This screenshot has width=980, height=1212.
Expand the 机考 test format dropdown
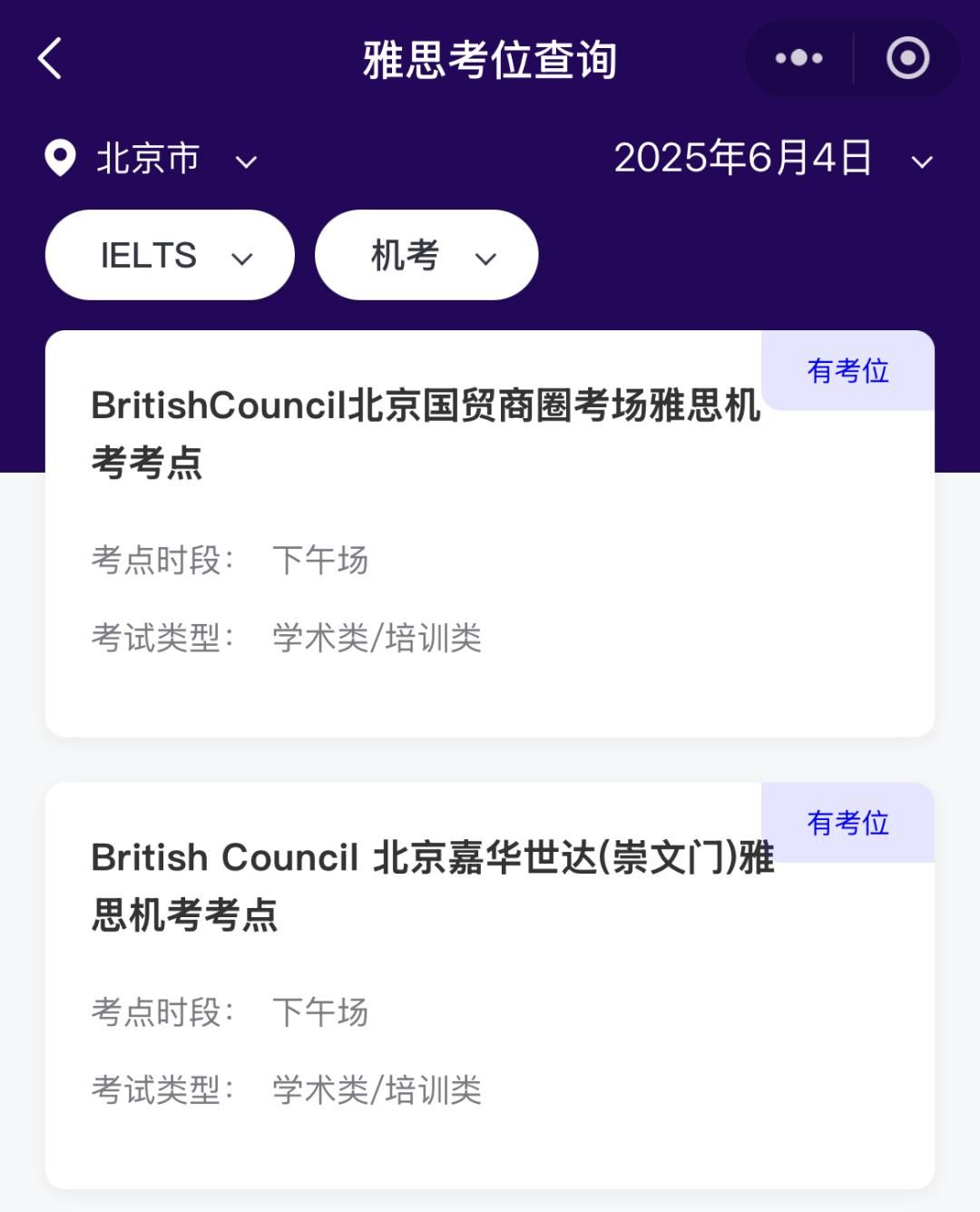click(x=426, y=256)
